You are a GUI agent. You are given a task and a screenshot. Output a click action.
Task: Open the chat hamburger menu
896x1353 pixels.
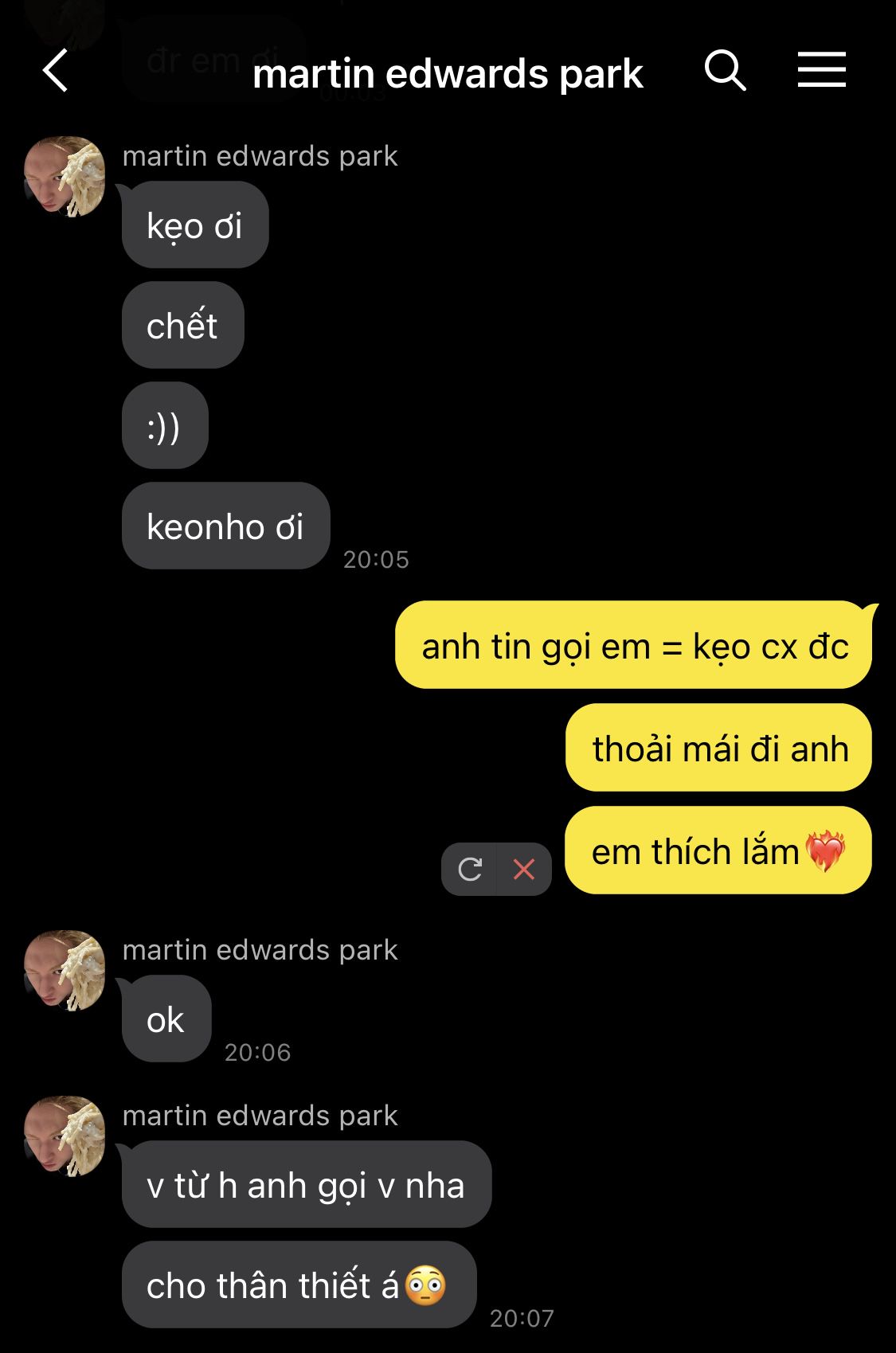821,70
